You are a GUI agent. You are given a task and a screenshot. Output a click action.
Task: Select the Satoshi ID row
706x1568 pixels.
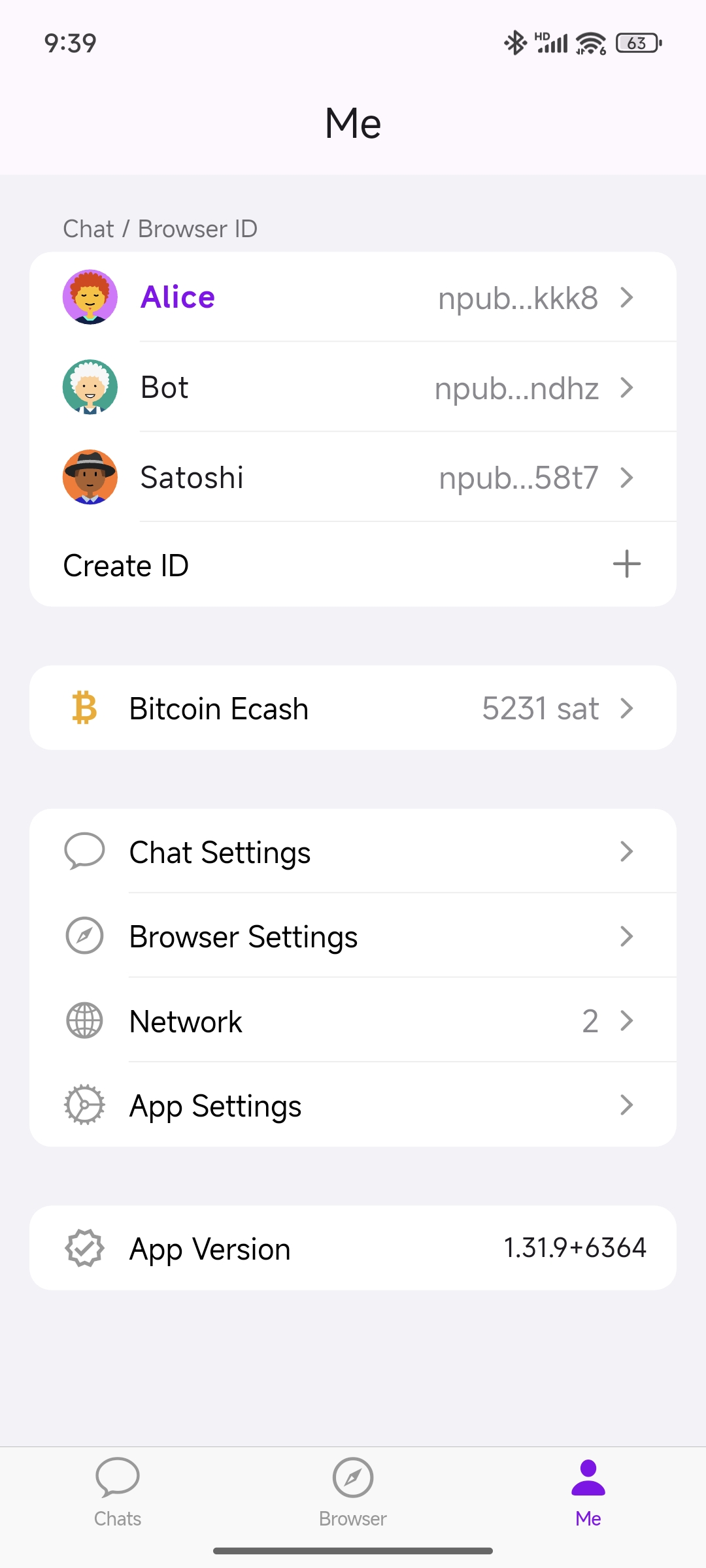tap(353, 478)
